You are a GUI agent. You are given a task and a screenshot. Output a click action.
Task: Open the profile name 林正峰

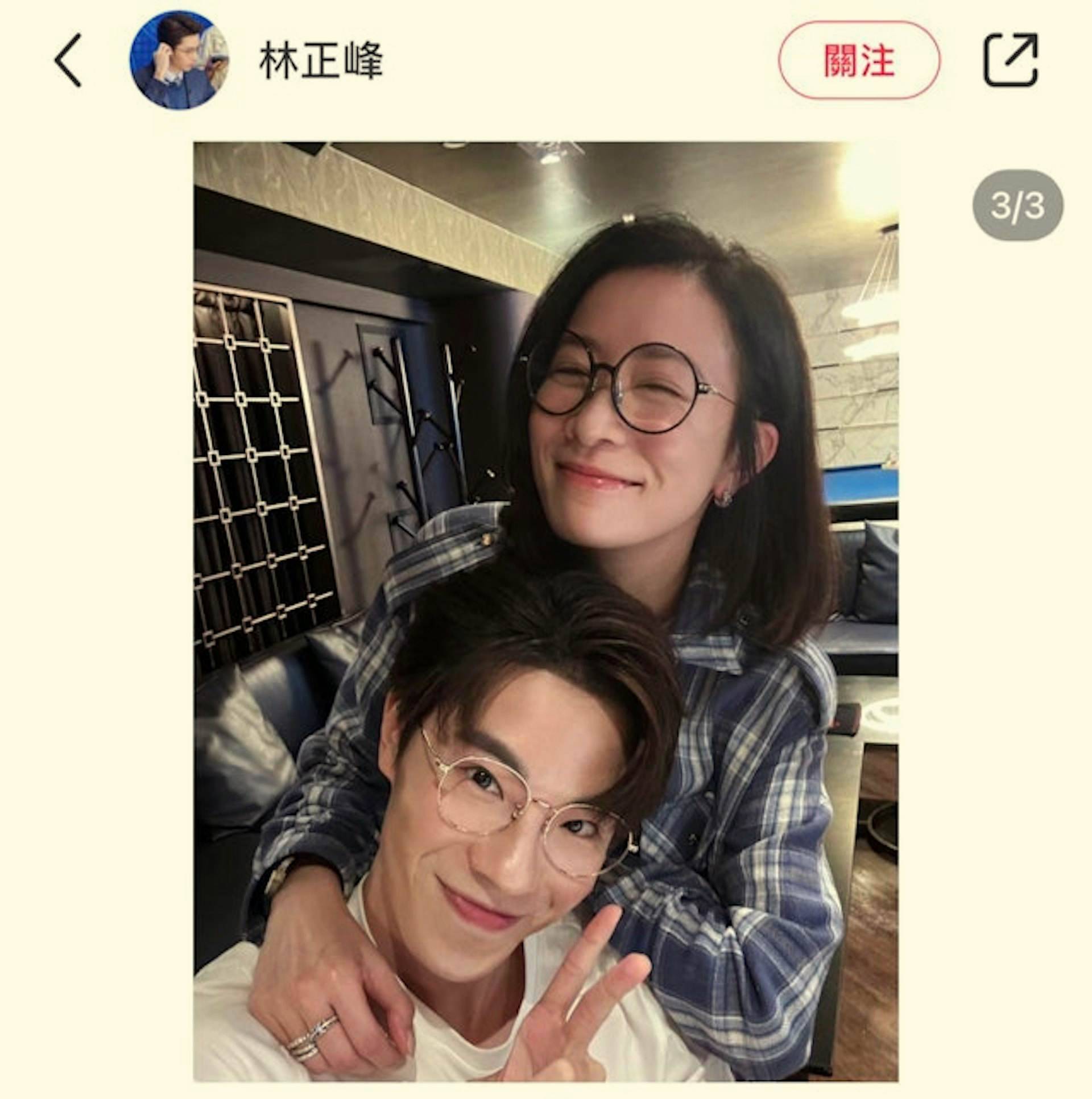click(x=320, y=60)
